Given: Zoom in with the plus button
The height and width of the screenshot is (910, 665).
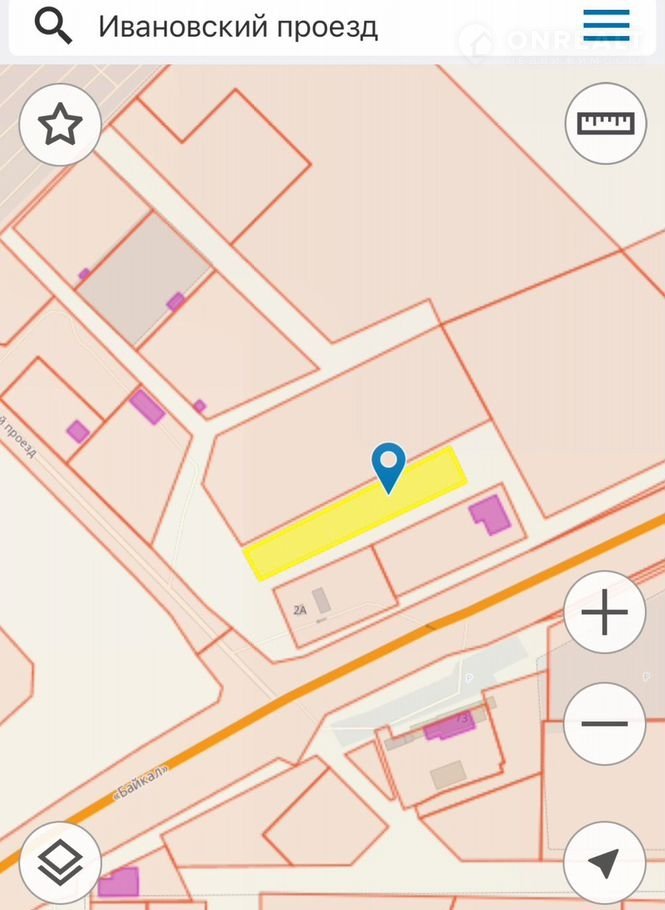Looking at the screenshot, I should click(x=604, y=612).
